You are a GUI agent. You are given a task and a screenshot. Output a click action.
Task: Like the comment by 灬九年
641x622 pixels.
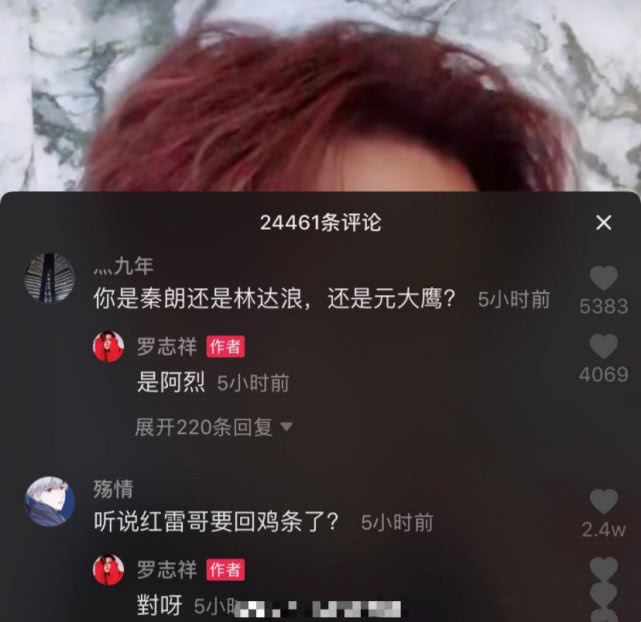coord(603,278)
